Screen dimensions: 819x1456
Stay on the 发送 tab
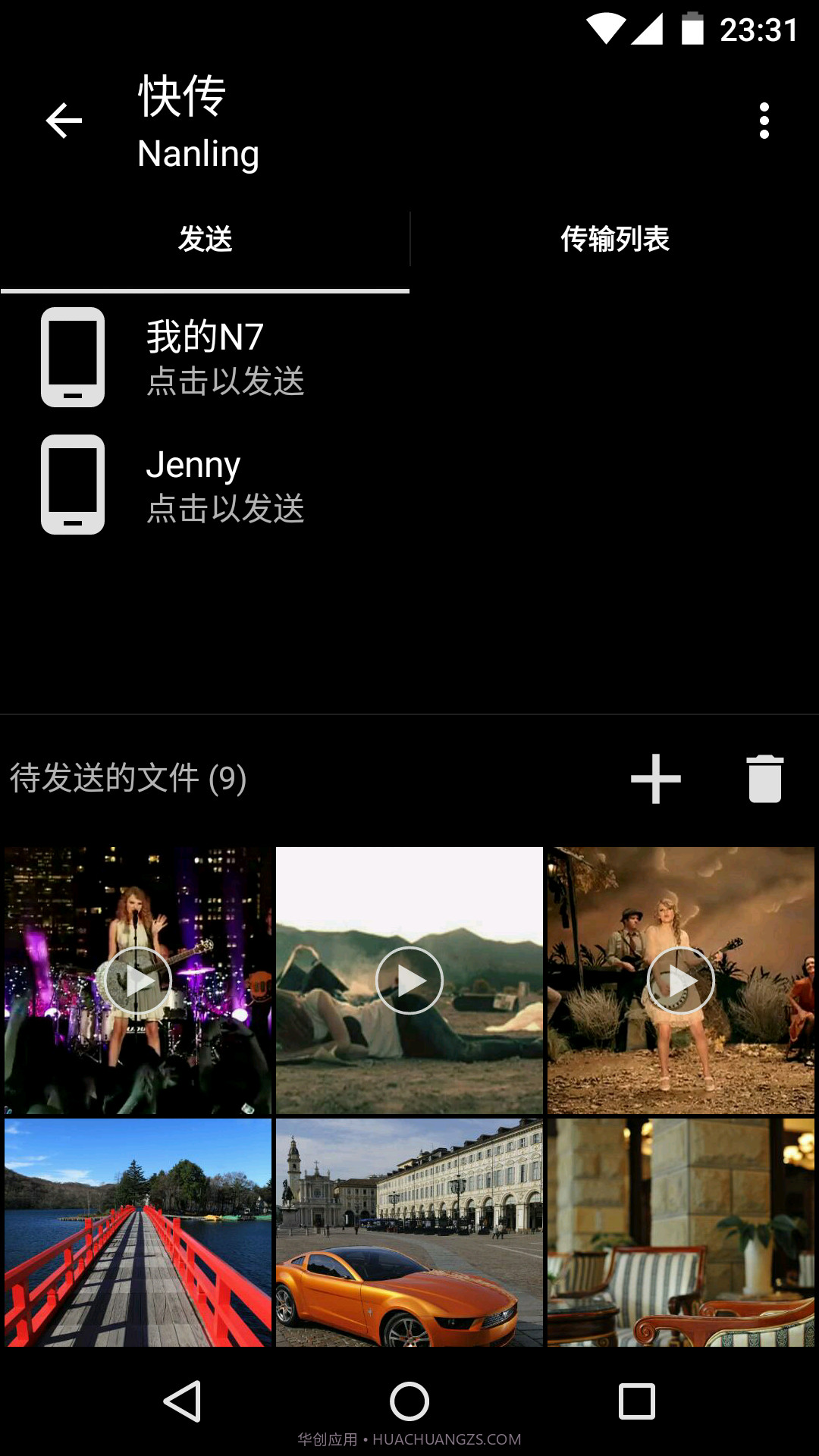[x=206, y=240]
